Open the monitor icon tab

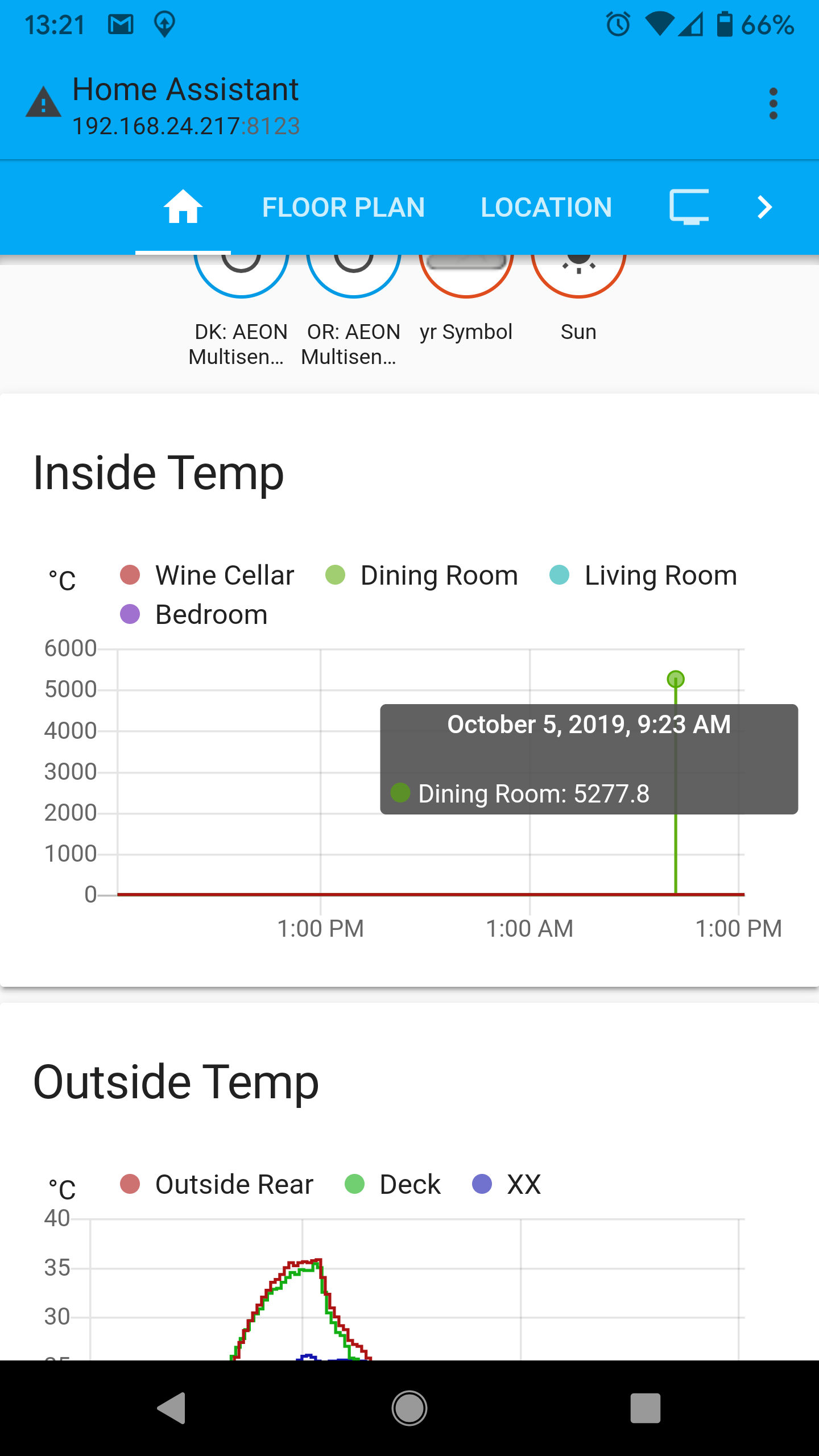[689, 208]
